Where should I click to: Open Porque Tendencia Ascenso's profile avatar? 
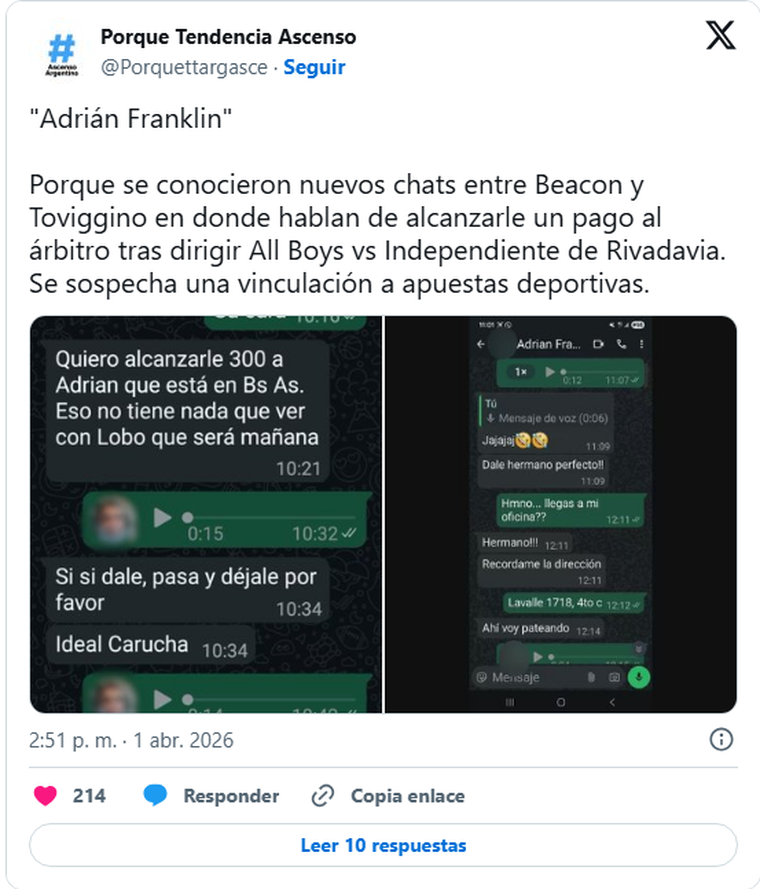pyautogui.click(x=63, y=54)
